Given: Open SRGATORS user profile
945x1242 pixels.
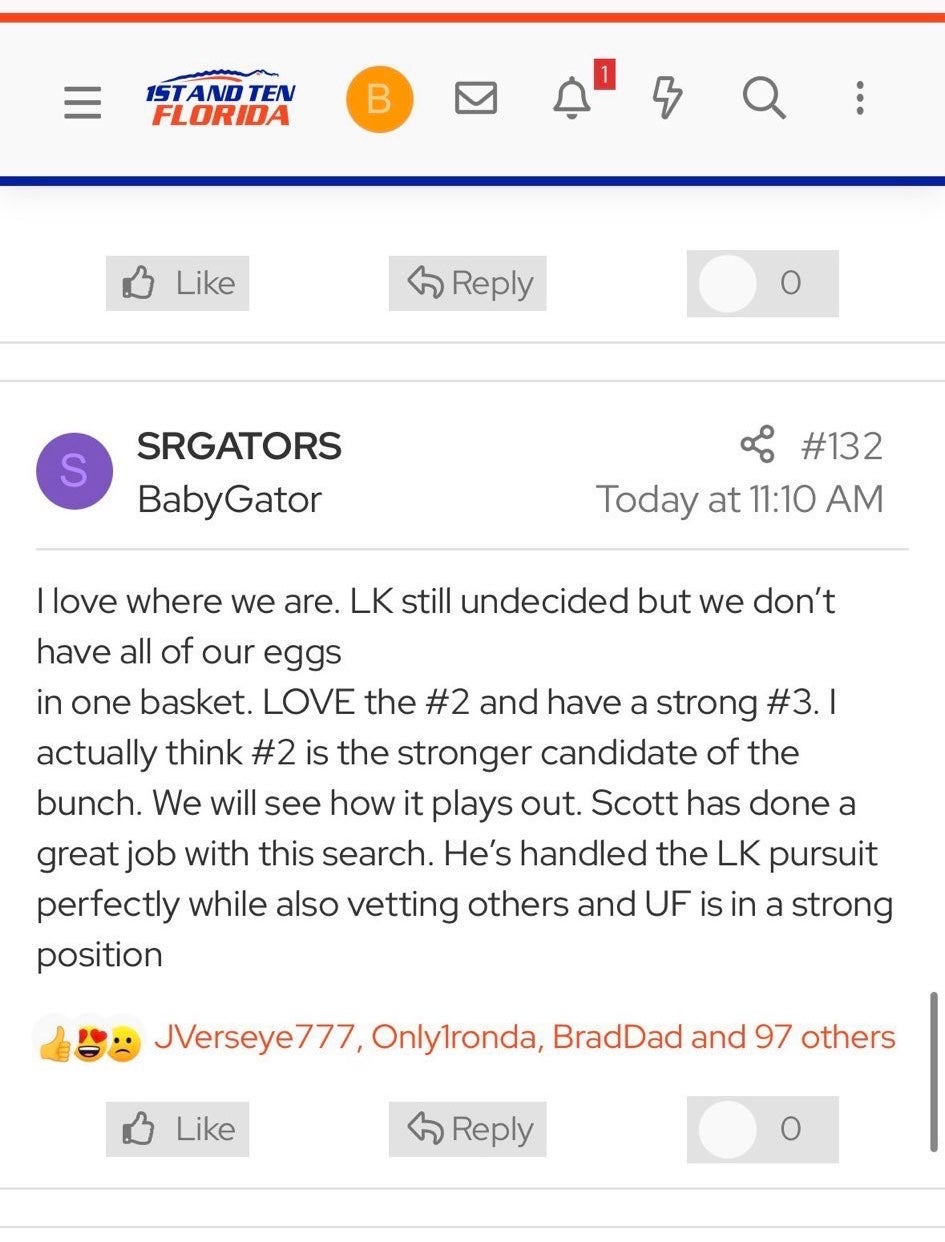Looking at the screenshot, I should (239, 446).
